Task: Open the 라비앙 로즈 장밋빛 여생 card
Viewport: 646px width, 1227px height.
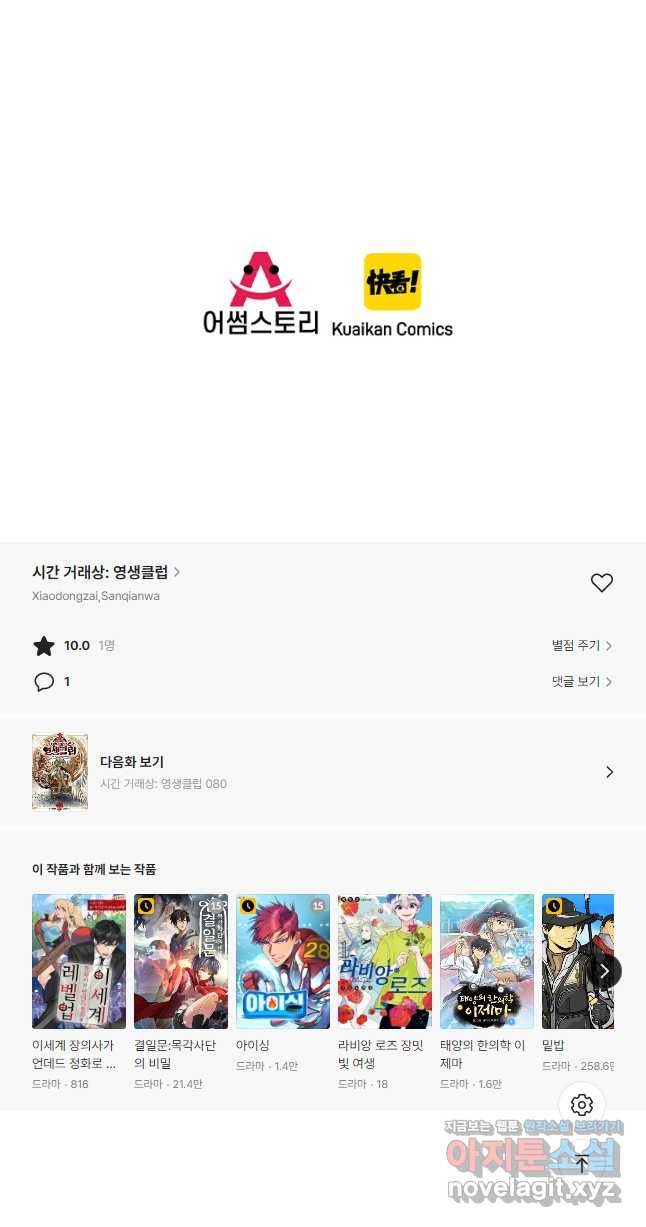Action: (x=385, y=962)
